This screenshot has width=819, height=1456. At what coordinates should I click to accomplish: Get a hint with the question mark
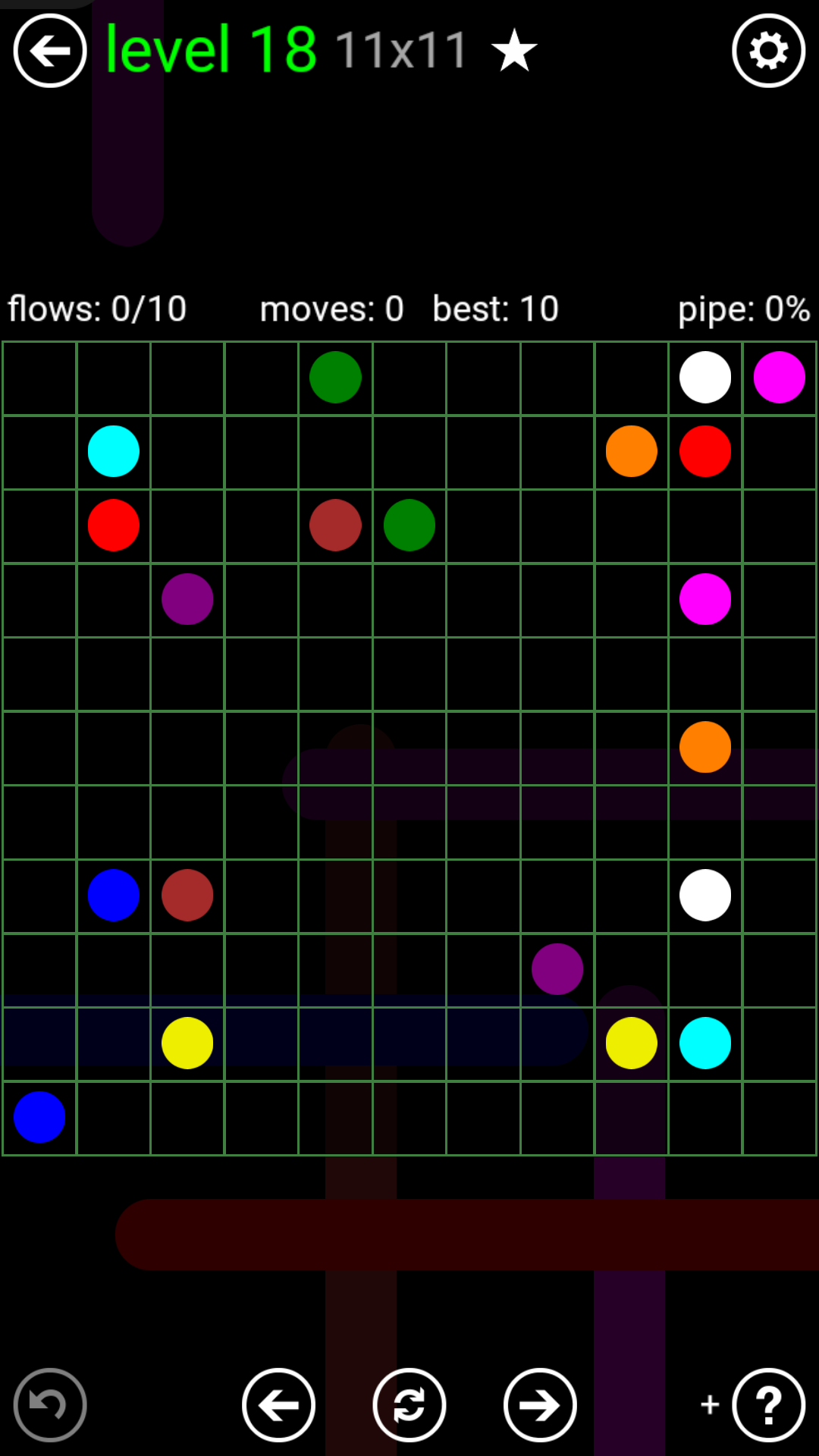click(768, 1405)
